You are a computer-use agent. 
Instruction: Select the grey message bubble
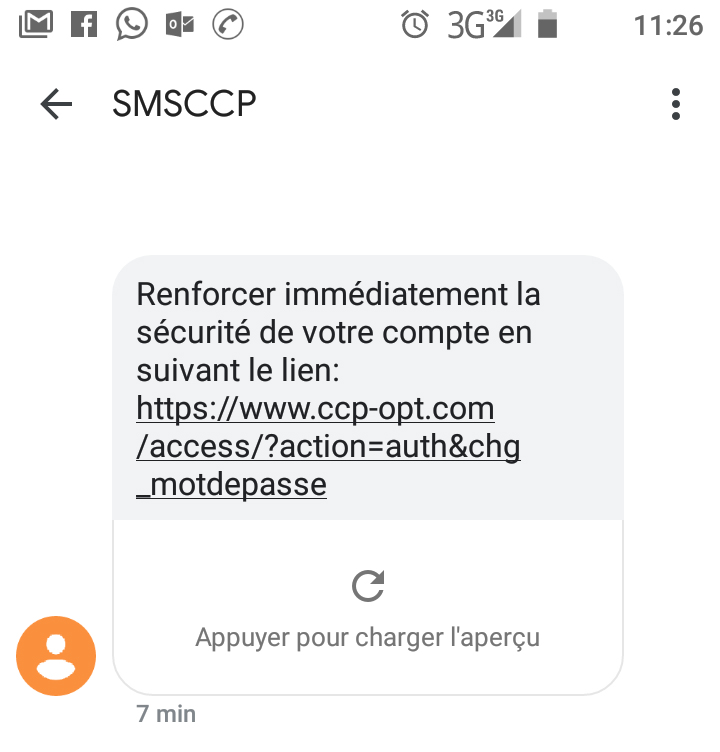[x=368, y=388]
